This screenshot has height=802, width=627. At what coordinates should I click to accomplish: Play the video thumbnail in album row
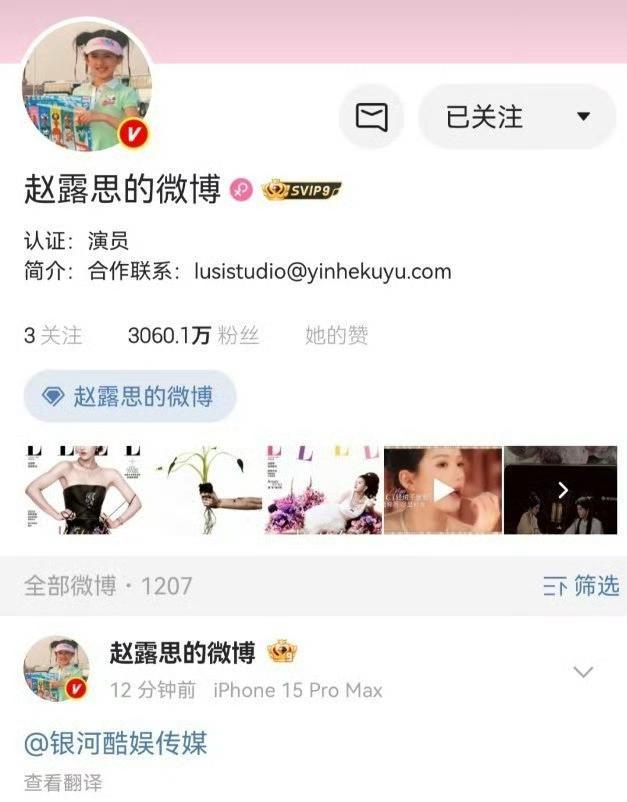(442, 490)
